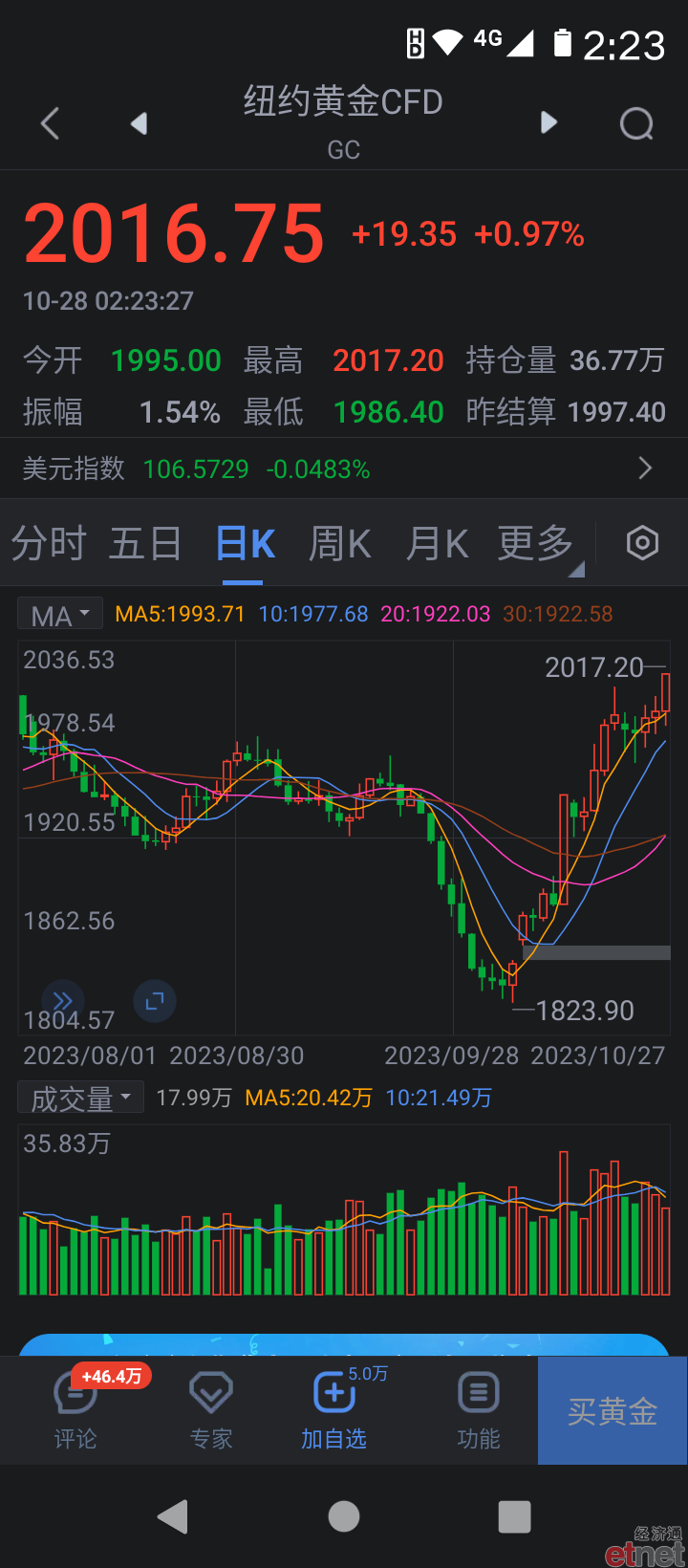
Task: Select the 月K chart tab
Action: click(437, 544)
